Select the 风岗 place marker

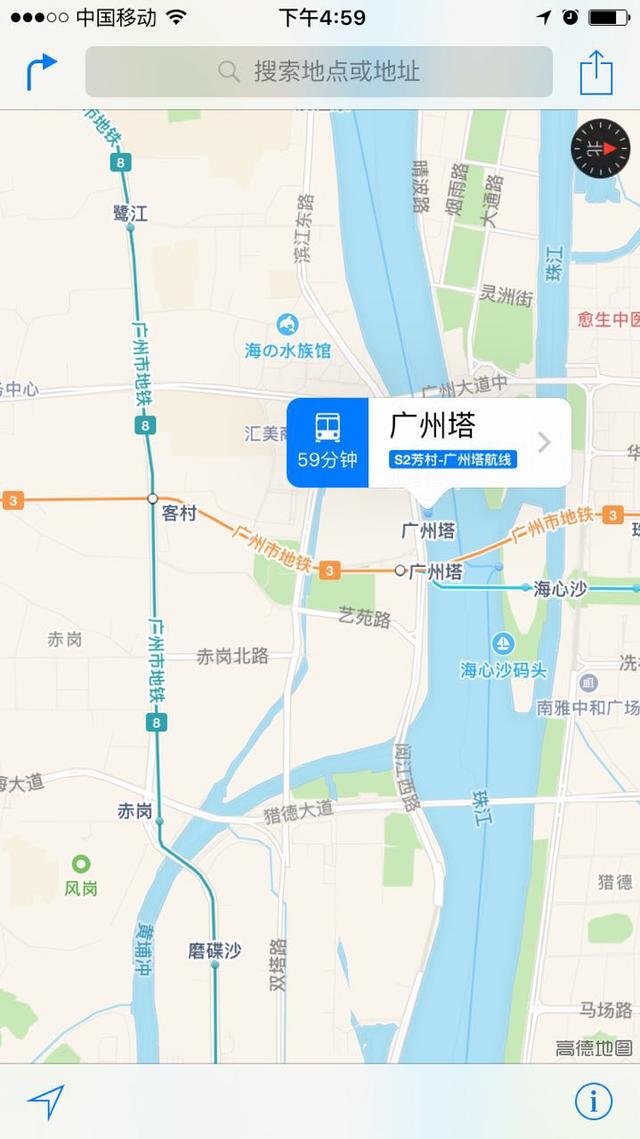(x=81, y=864)
